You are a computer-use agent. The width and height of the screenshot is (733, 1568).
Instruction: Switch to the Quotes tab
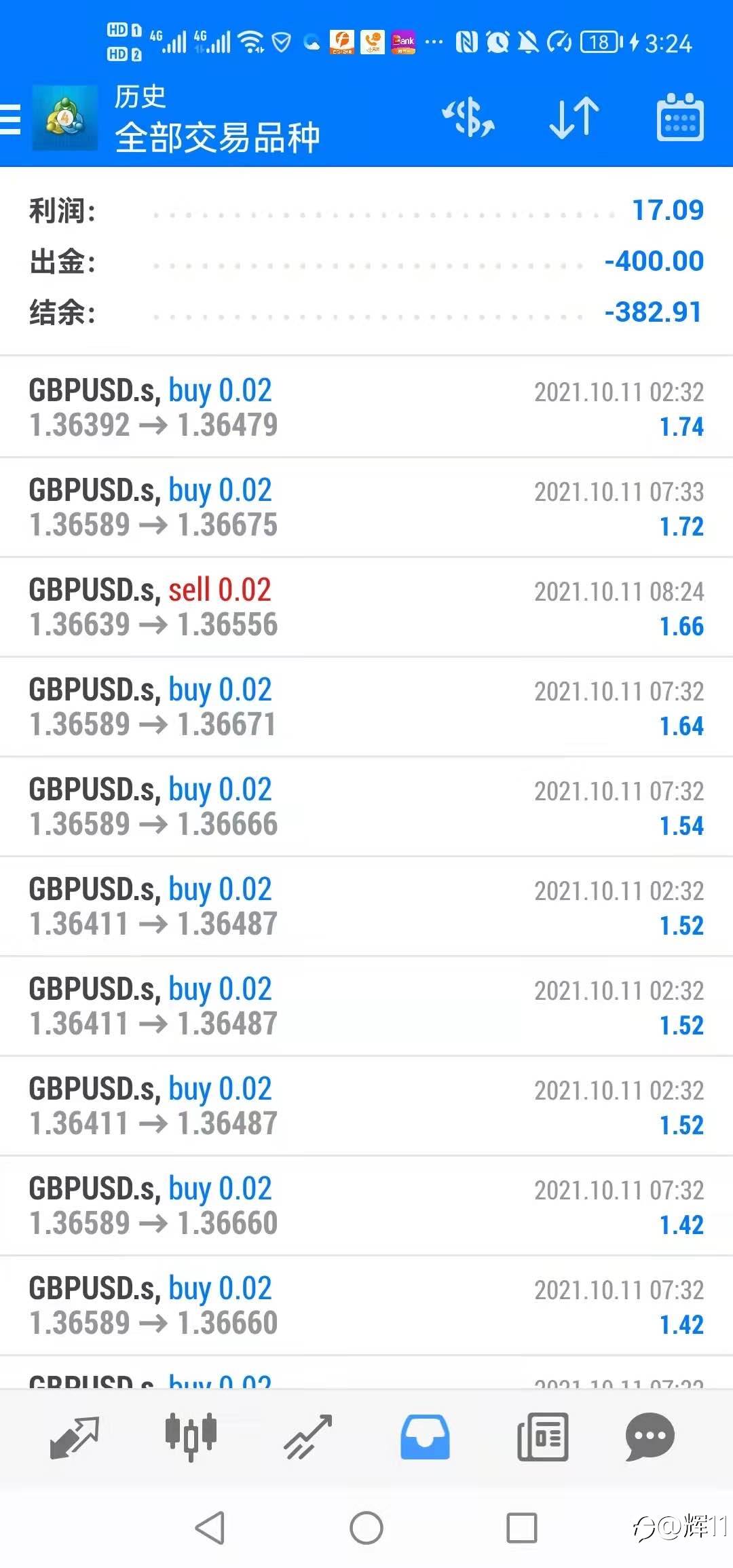point(75,1437)
